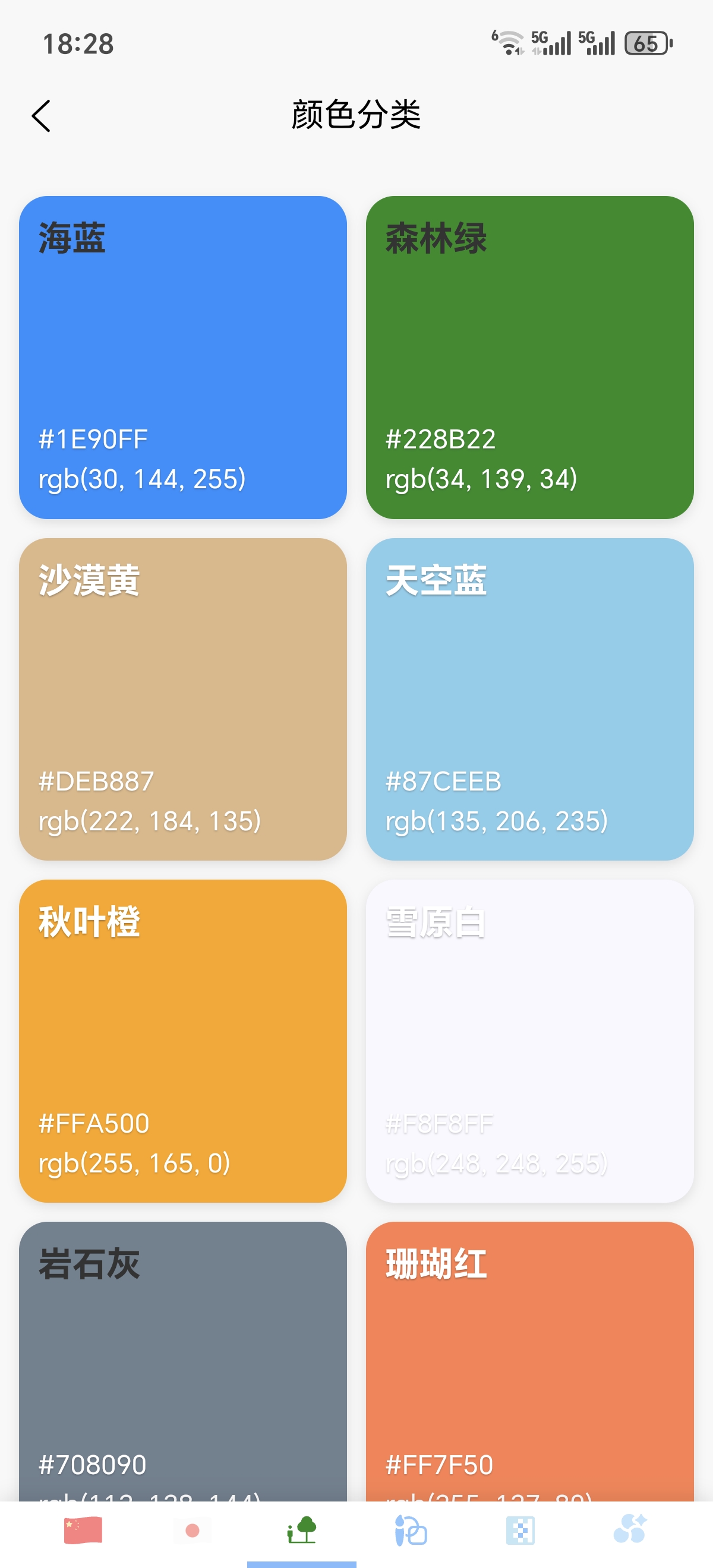Switch to the checkered pattern tab

click(520, 1530)
